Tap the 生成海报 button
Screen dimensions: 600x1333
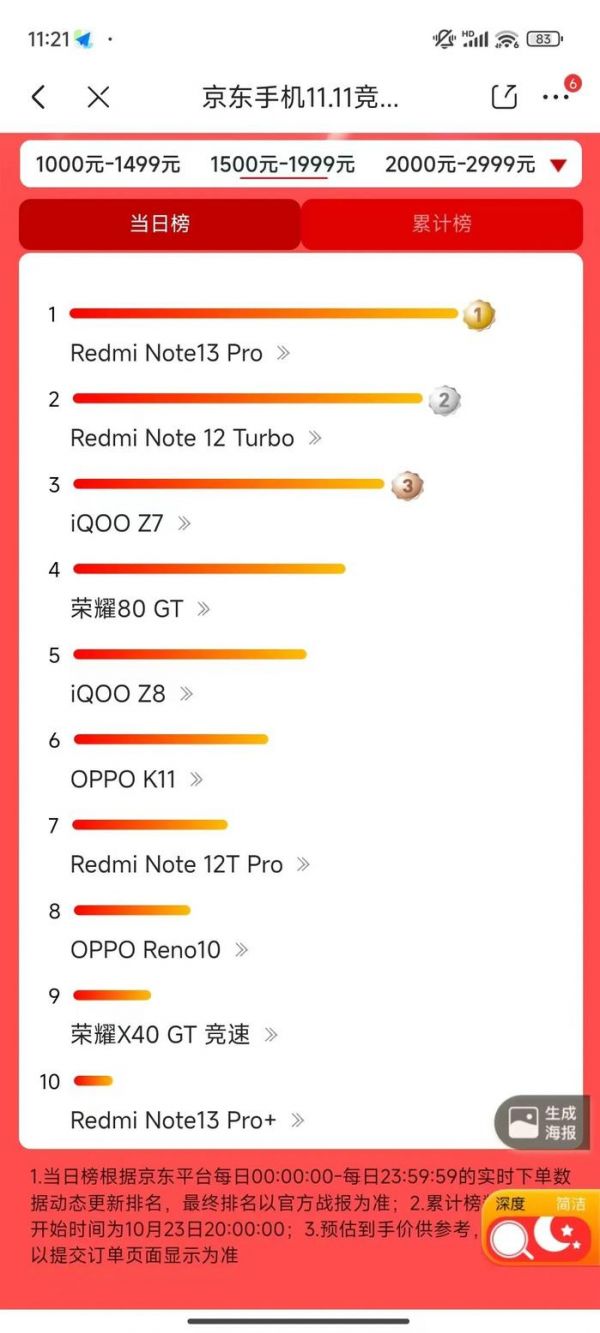click(543, 1122)
